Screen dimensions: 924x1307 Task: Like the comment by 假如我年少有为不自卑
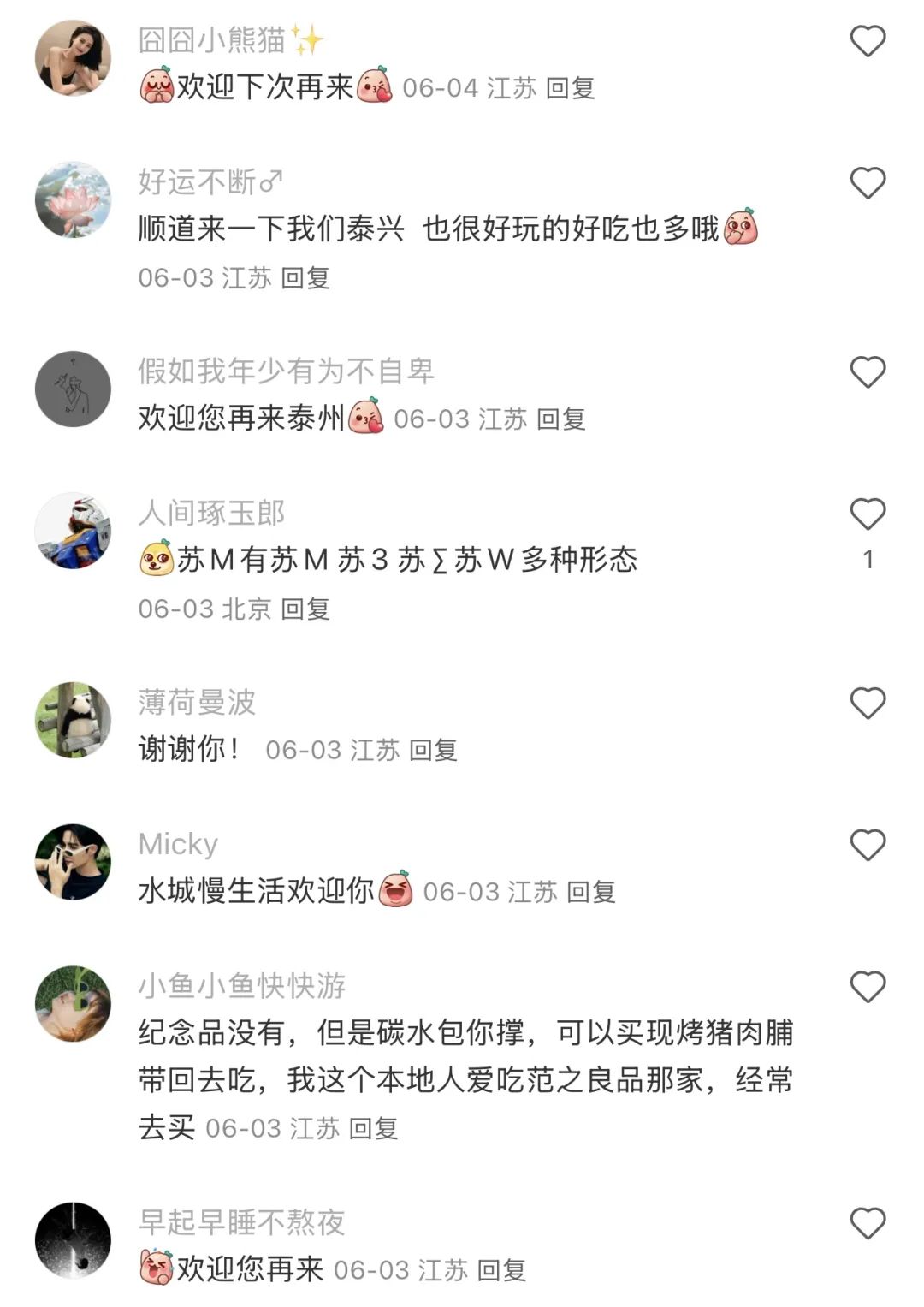pos(868,372)
